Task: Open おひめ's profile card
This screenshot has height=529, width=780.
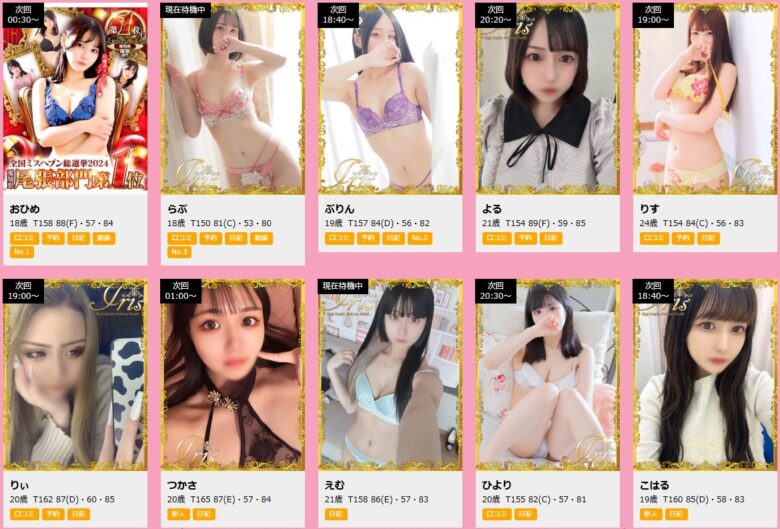Action: point(75,98)
